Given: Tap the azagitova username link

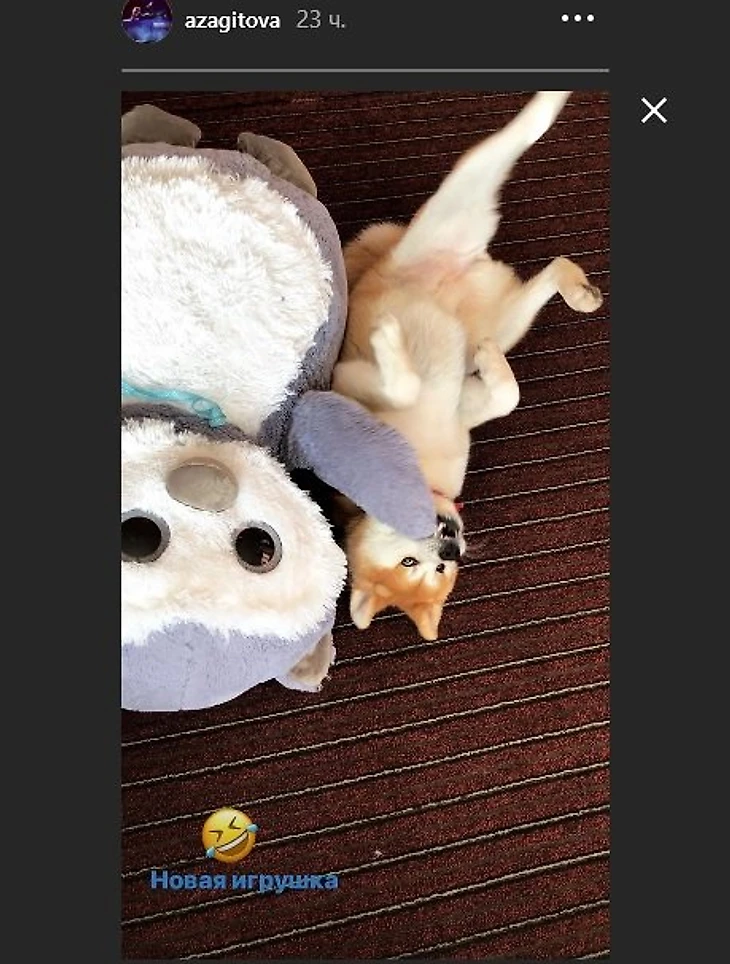Looking at the screenshot, I should (x=232, y=20).
